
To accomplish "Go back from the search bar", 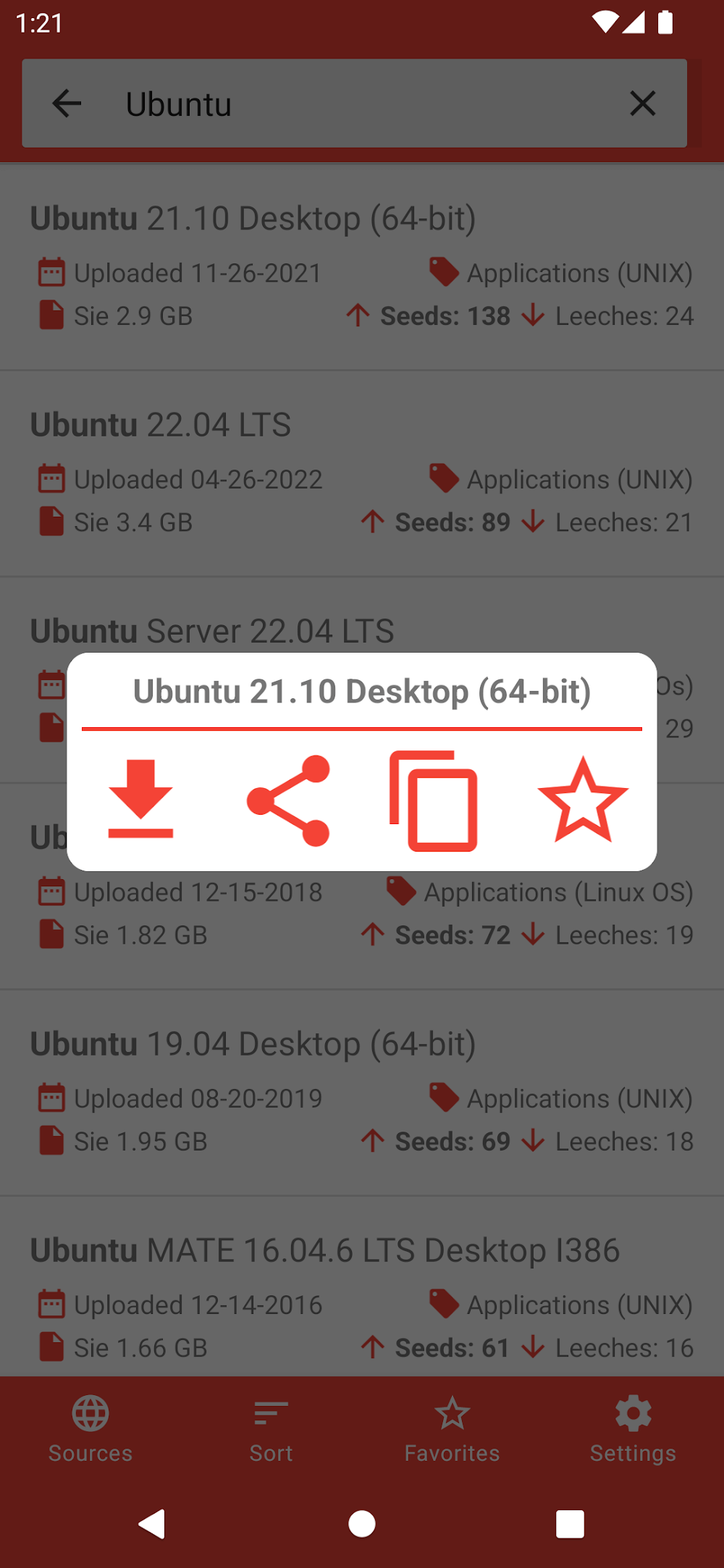I will click(67, 103).
